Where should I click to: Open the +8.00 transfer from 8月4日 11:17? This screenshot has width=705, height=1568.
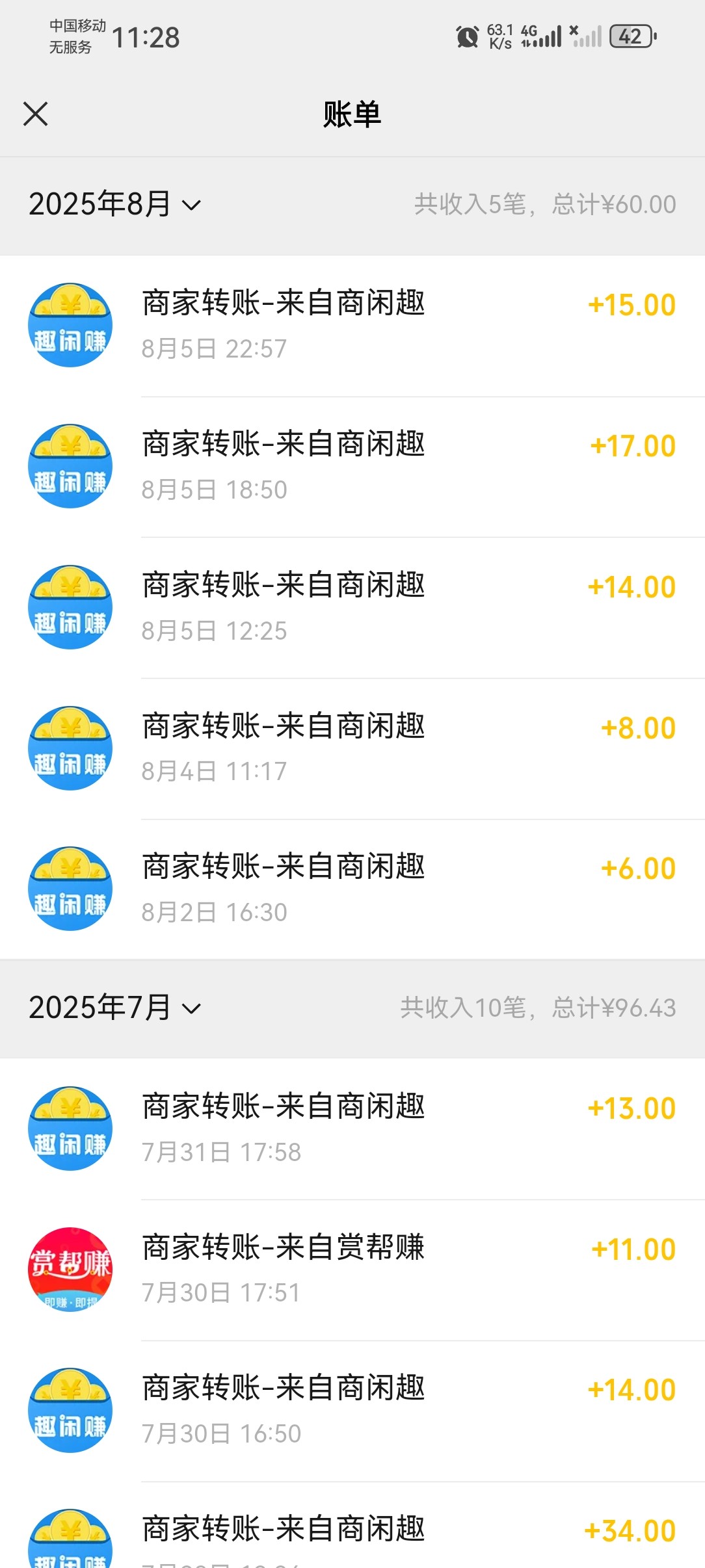coord(352,749)
